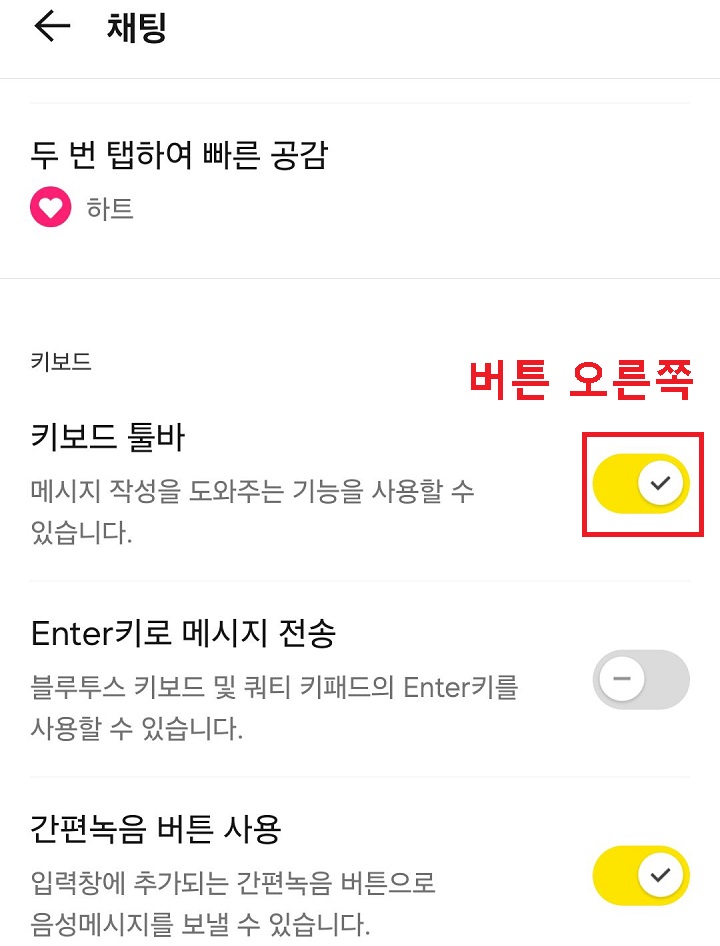Click the minus icon on the Enter키 toggle

(x=624, y=679)
